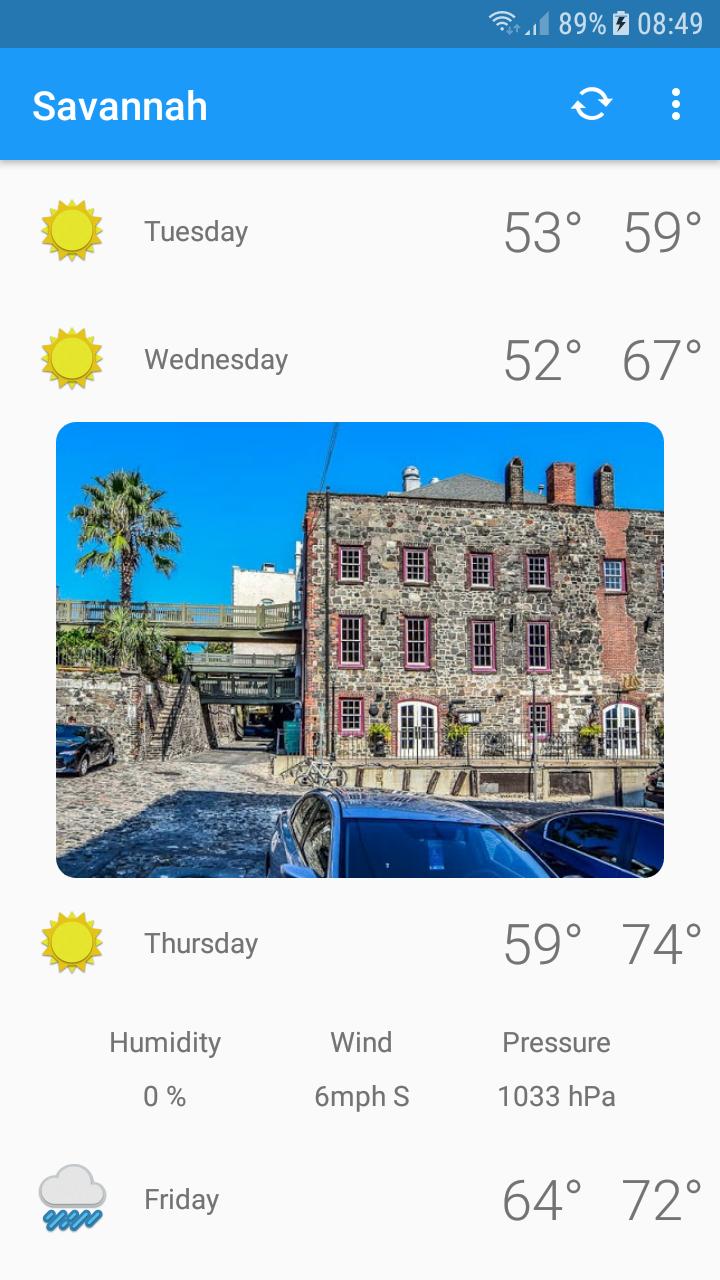
Task: Open the overflow menu with three dots
Action: pos(676,104)
